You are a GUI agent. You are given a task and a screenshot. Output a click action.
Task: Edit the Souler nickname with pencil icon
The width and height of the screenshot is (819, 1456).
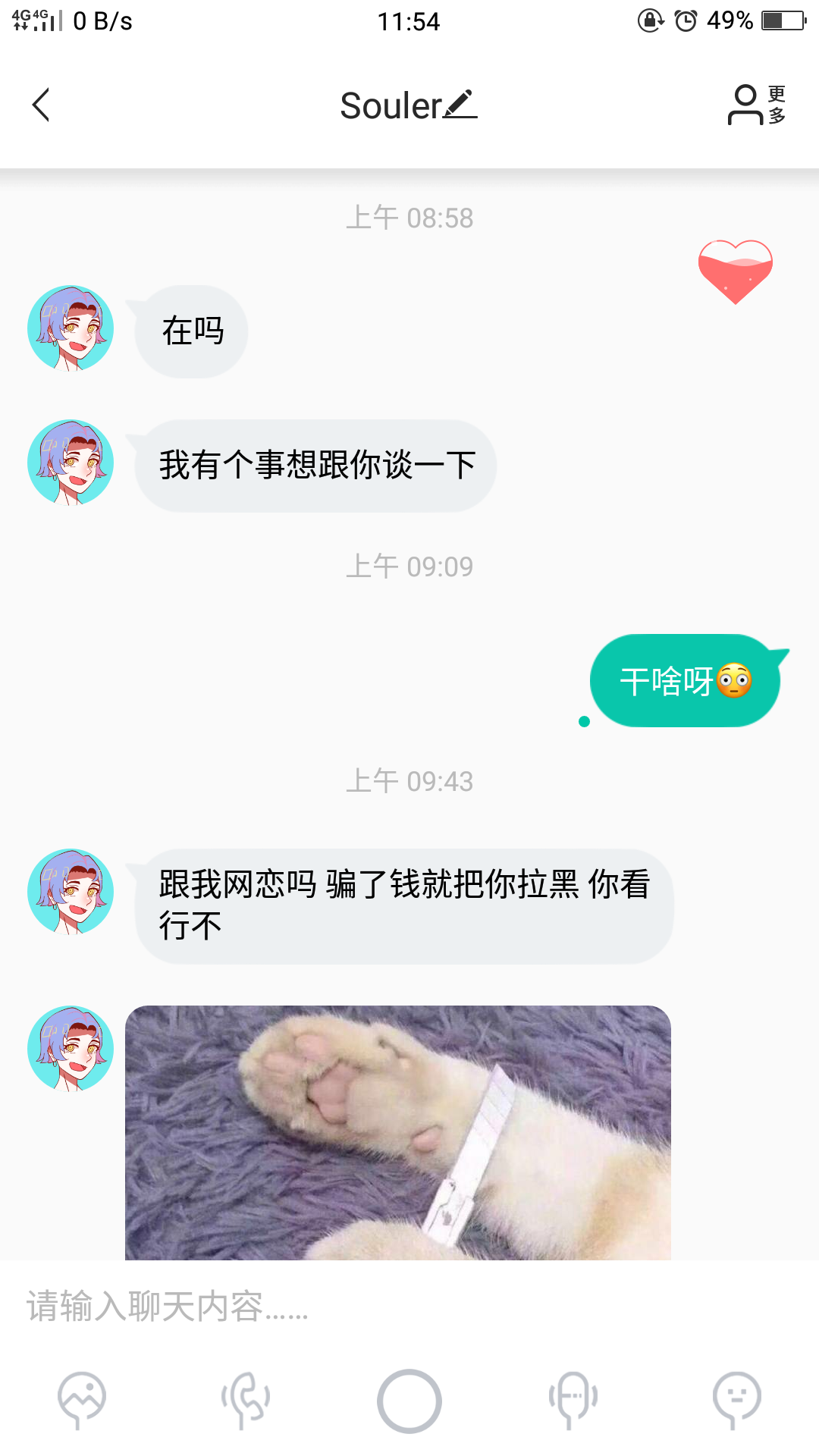point(460,105)
